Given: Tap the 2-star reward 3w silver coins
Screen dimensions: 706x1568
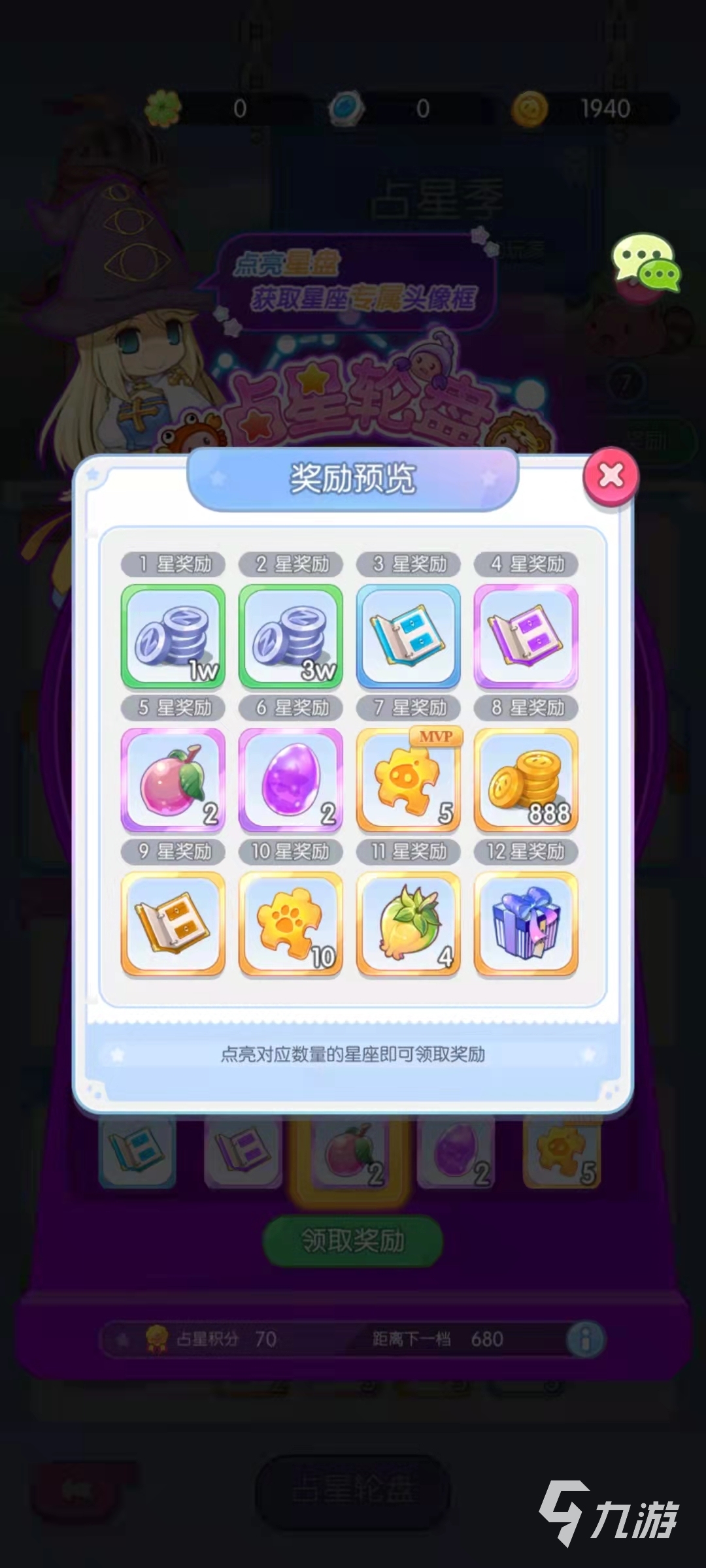Looking at the screenshot, I should (x=291, y=636).
